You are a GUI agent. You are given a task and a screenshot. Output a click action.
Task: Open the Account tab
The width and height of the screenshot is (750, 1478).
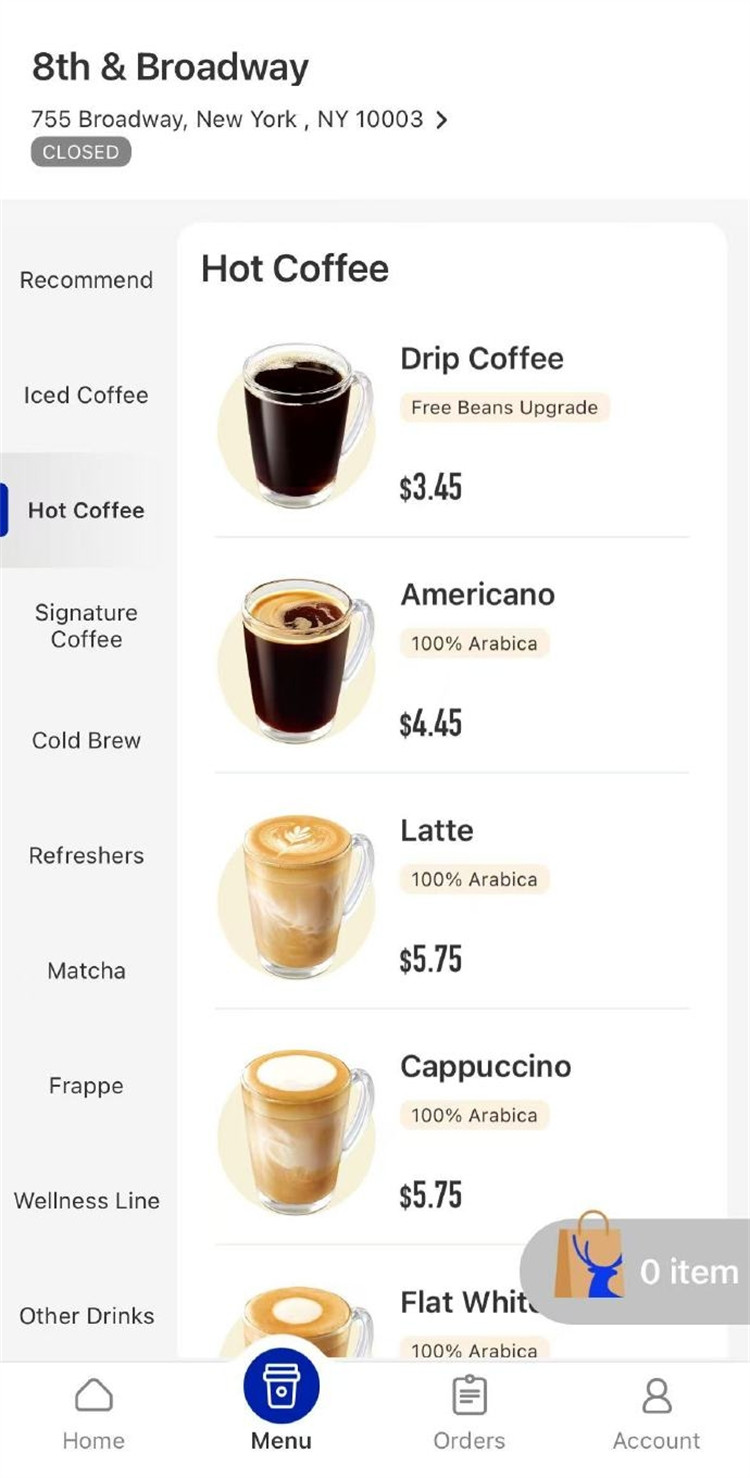656,1413
